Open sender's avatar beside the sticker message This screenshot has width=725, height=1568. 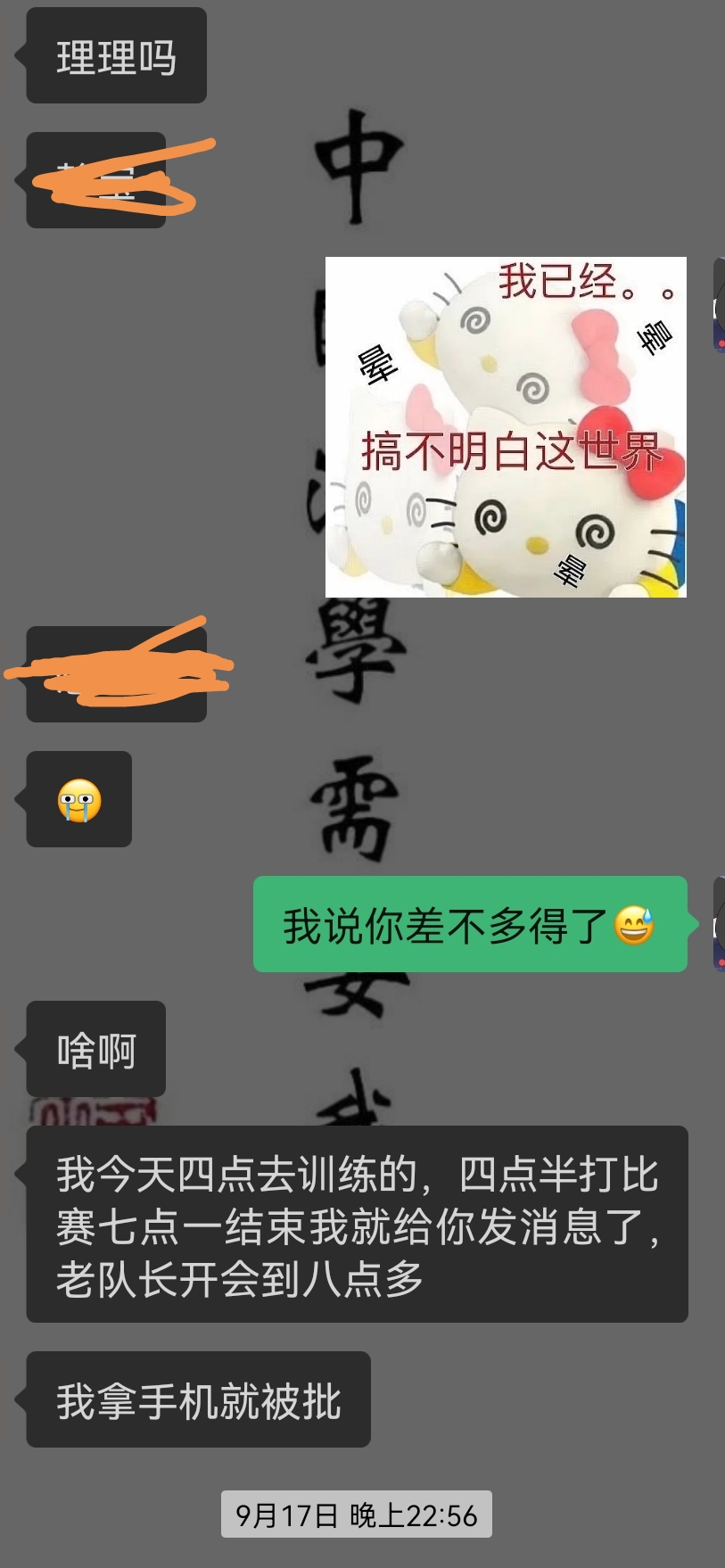click(x=719, y=305)
